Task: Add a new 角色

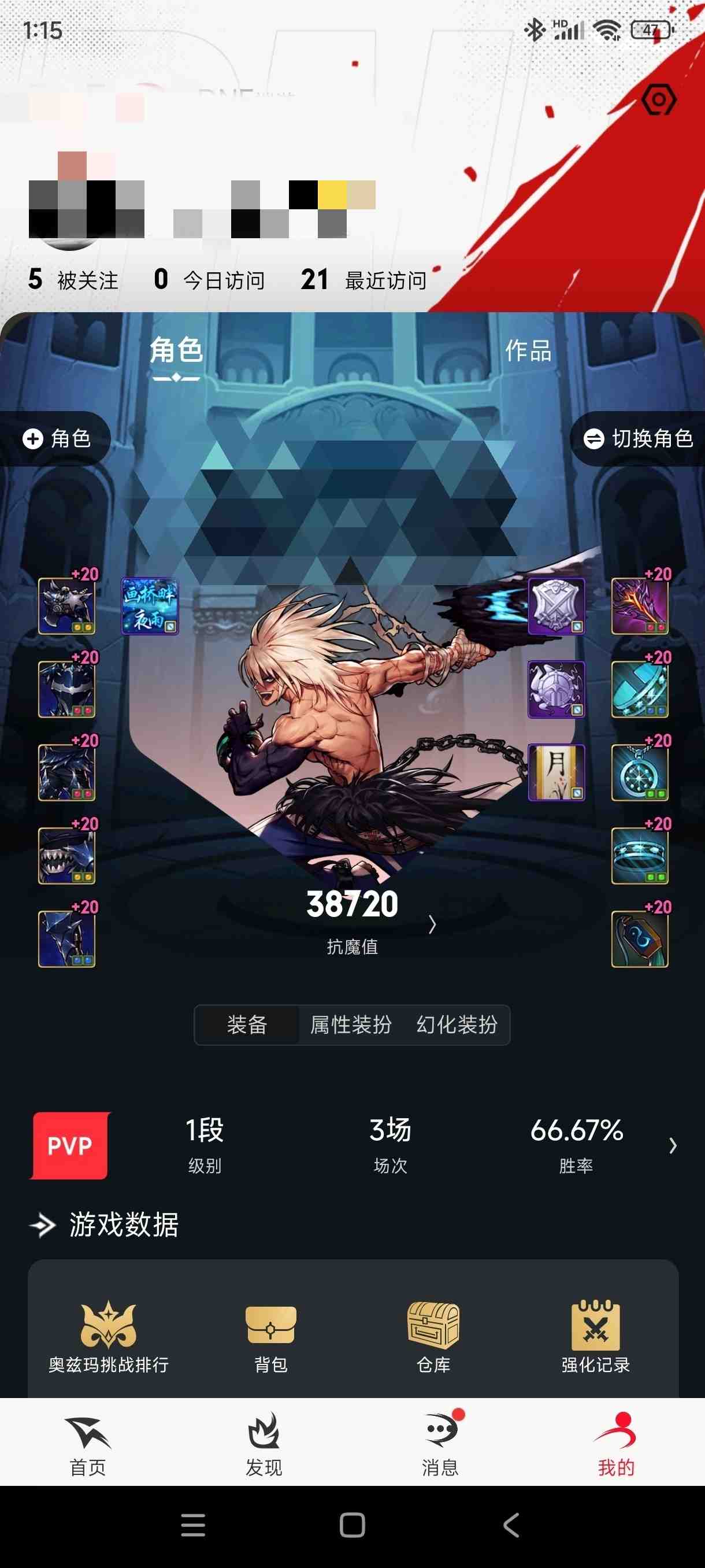Action: click(56, 438)
